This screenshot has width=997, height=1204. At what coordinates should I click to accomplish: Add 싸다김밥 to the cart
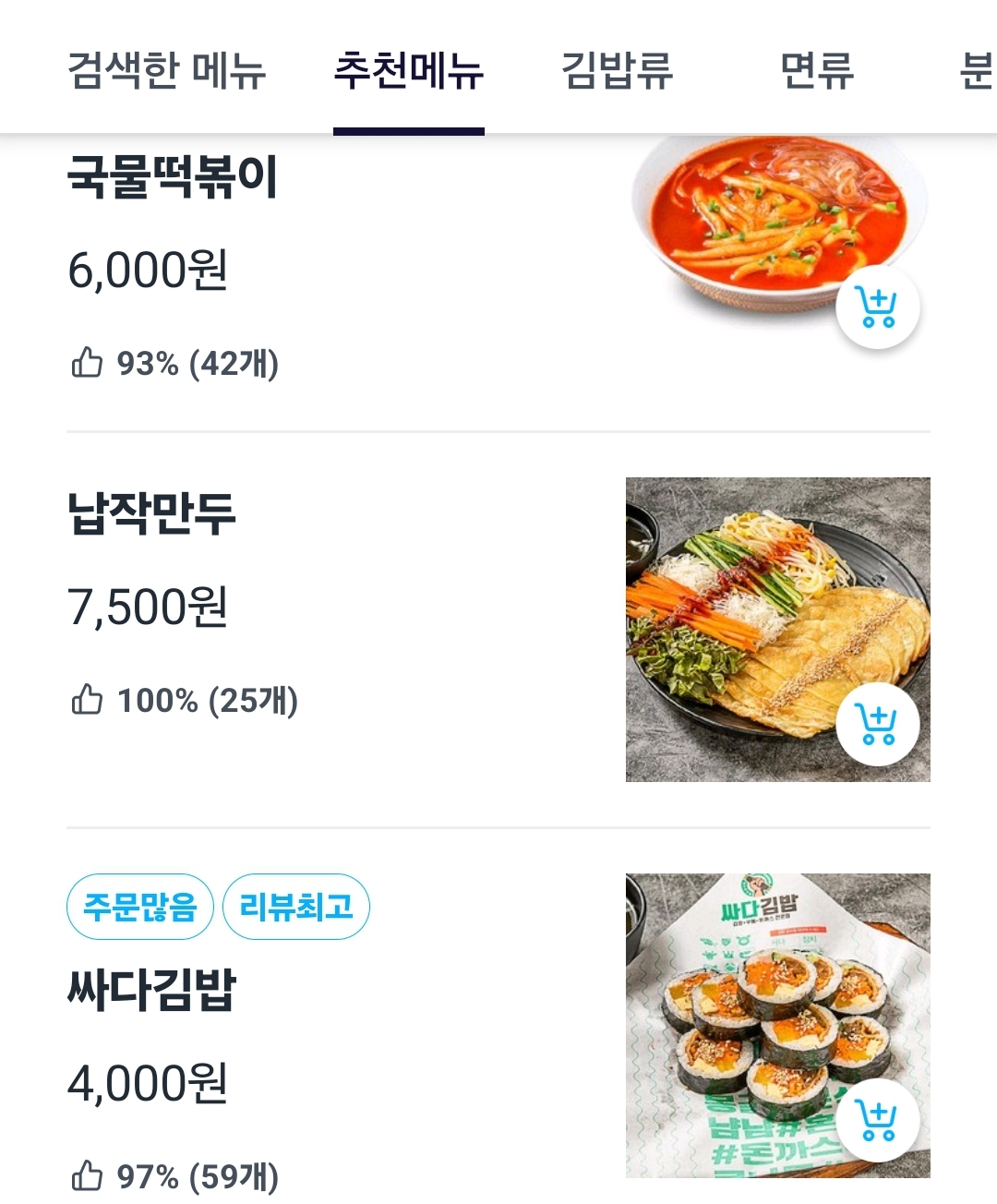pyautogui.click(x=877, y=1120)
